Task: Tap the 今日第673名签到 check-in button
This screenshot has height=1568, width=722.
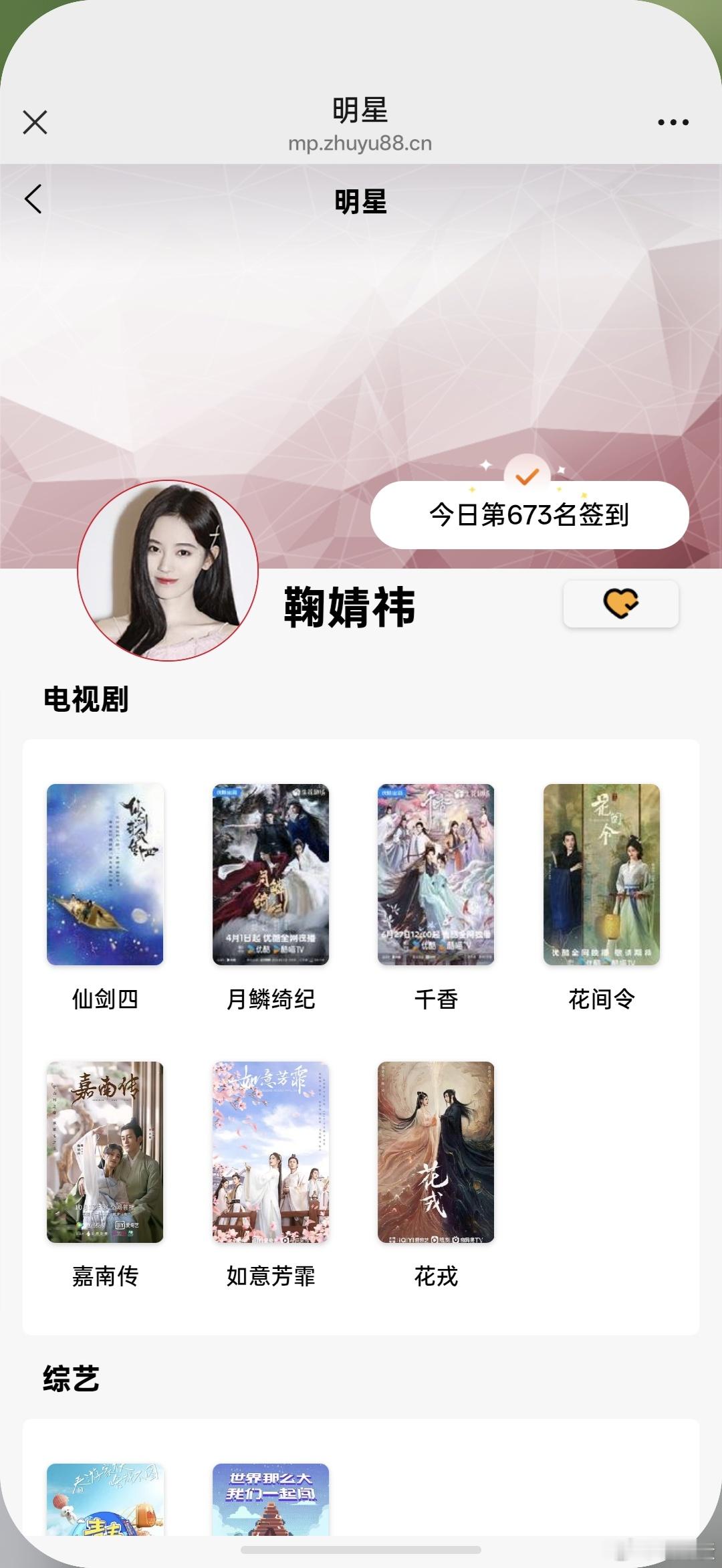Action: 529,514
